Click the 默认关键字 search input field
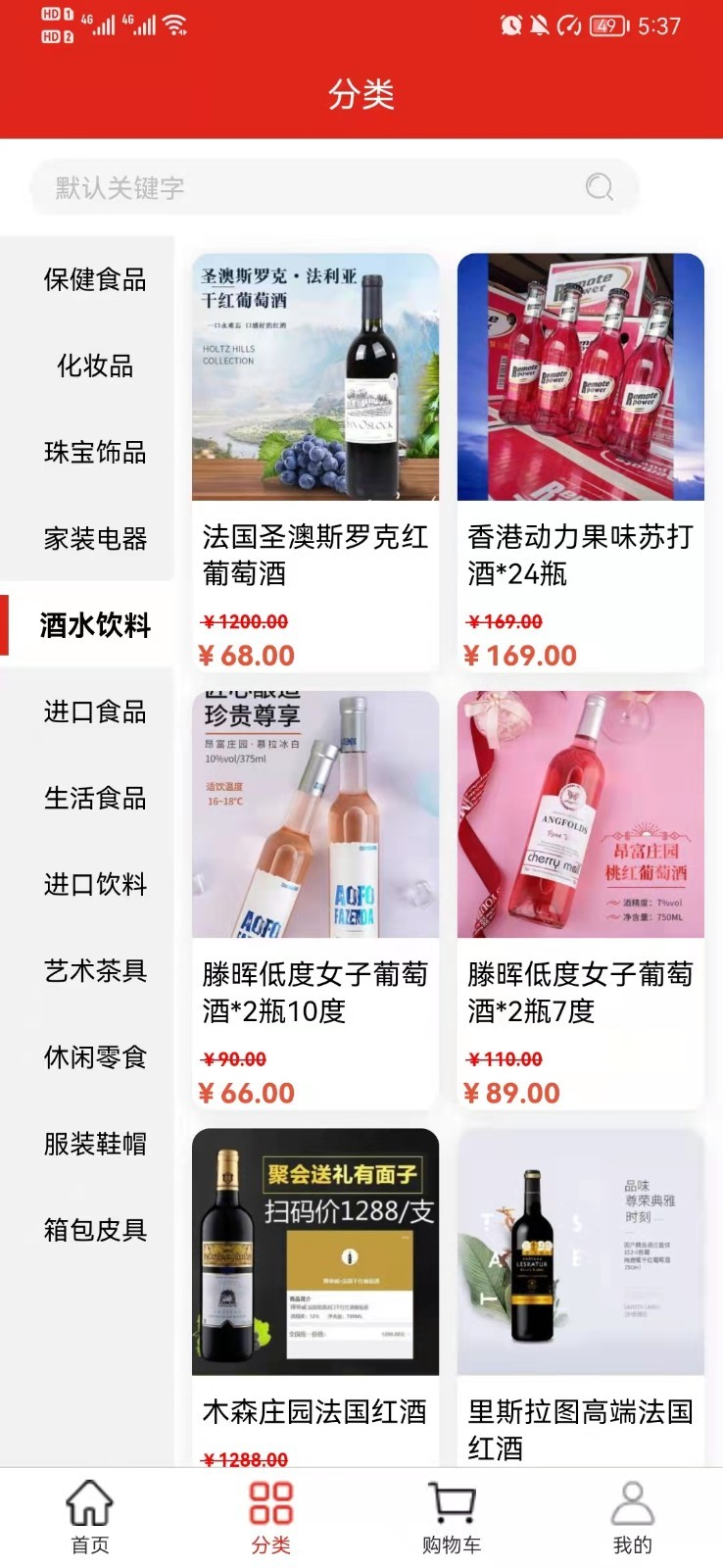This screenshot has height=1568, width=723. pos(294,187)
